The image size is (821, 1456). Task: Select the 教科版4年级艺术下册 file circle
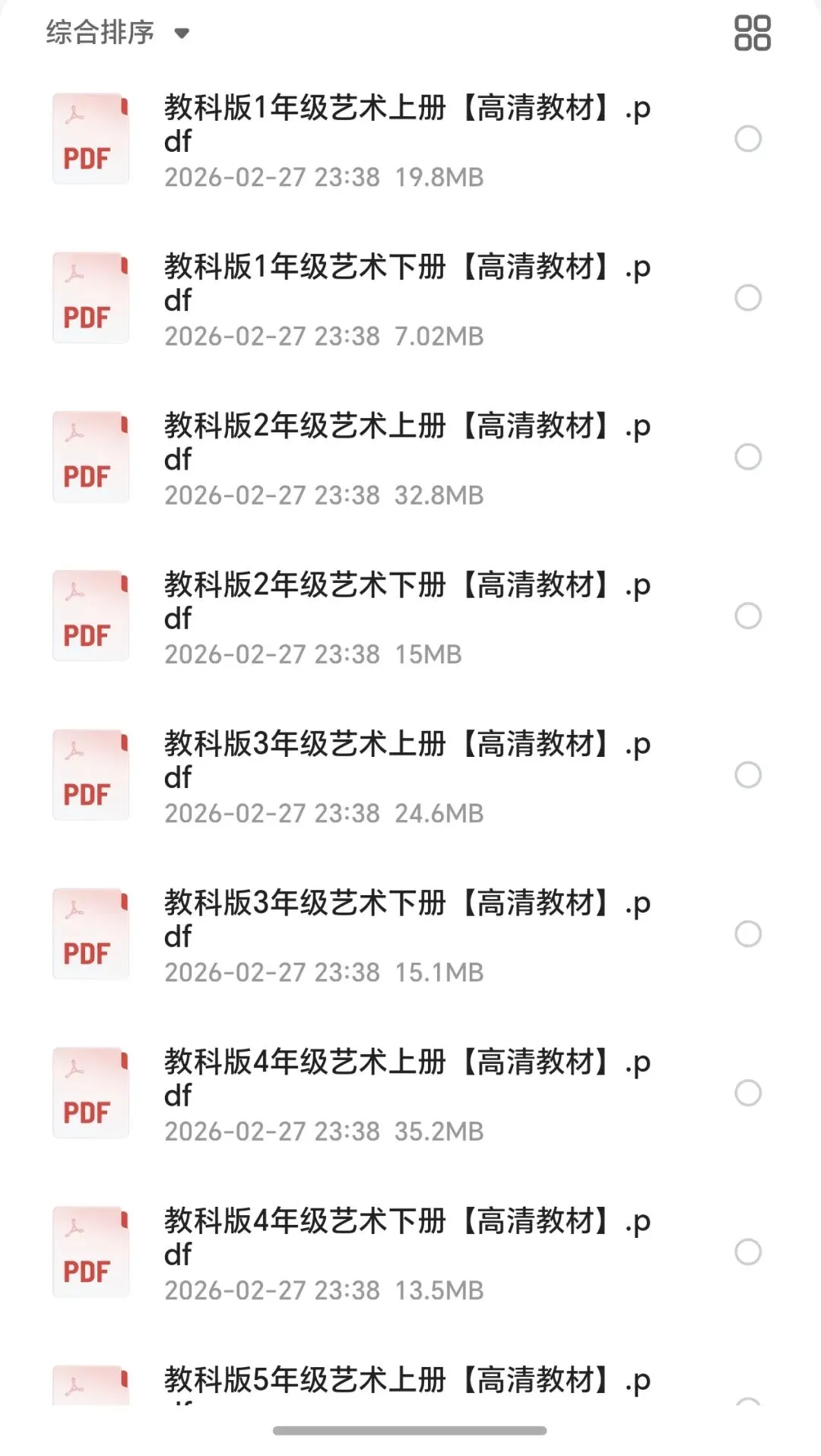pos(747,1252)
